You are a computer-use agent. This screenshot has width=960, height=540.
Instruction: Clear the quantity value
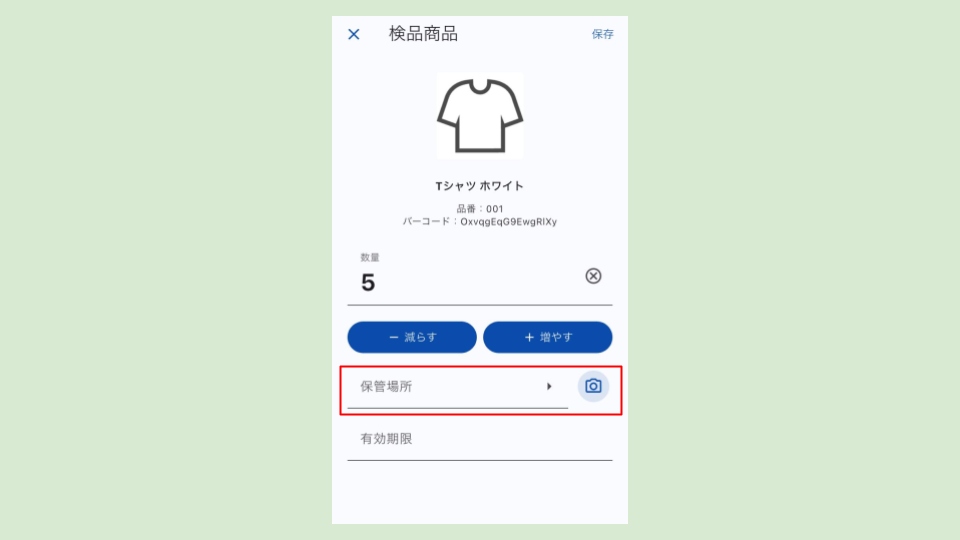pos(593,276)
